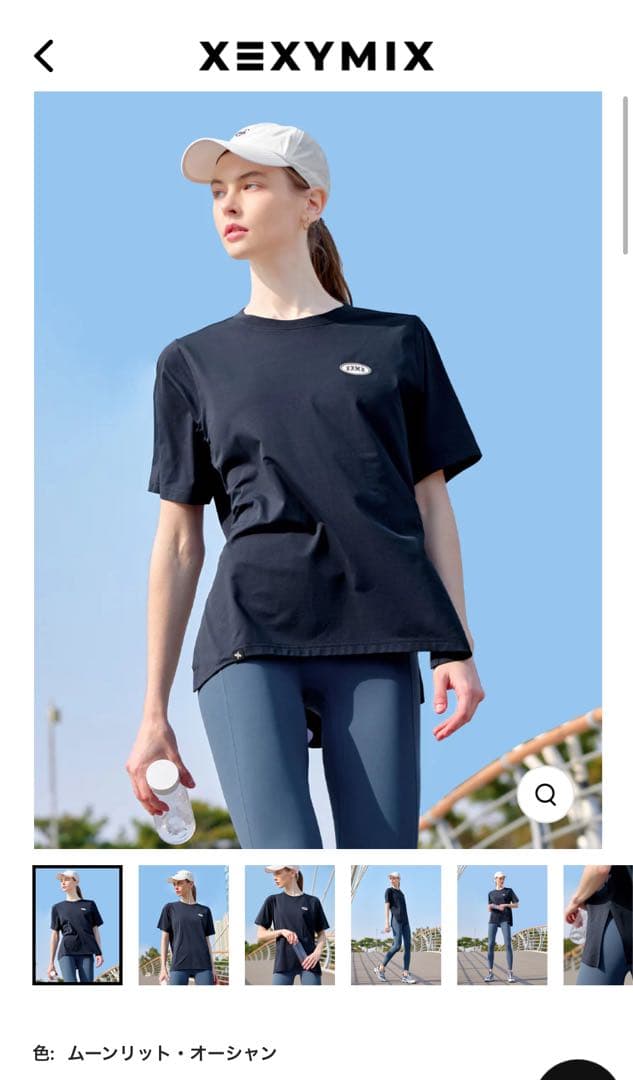View the sixth thumbnail showing shirt side slit

[x=598, y=925]
